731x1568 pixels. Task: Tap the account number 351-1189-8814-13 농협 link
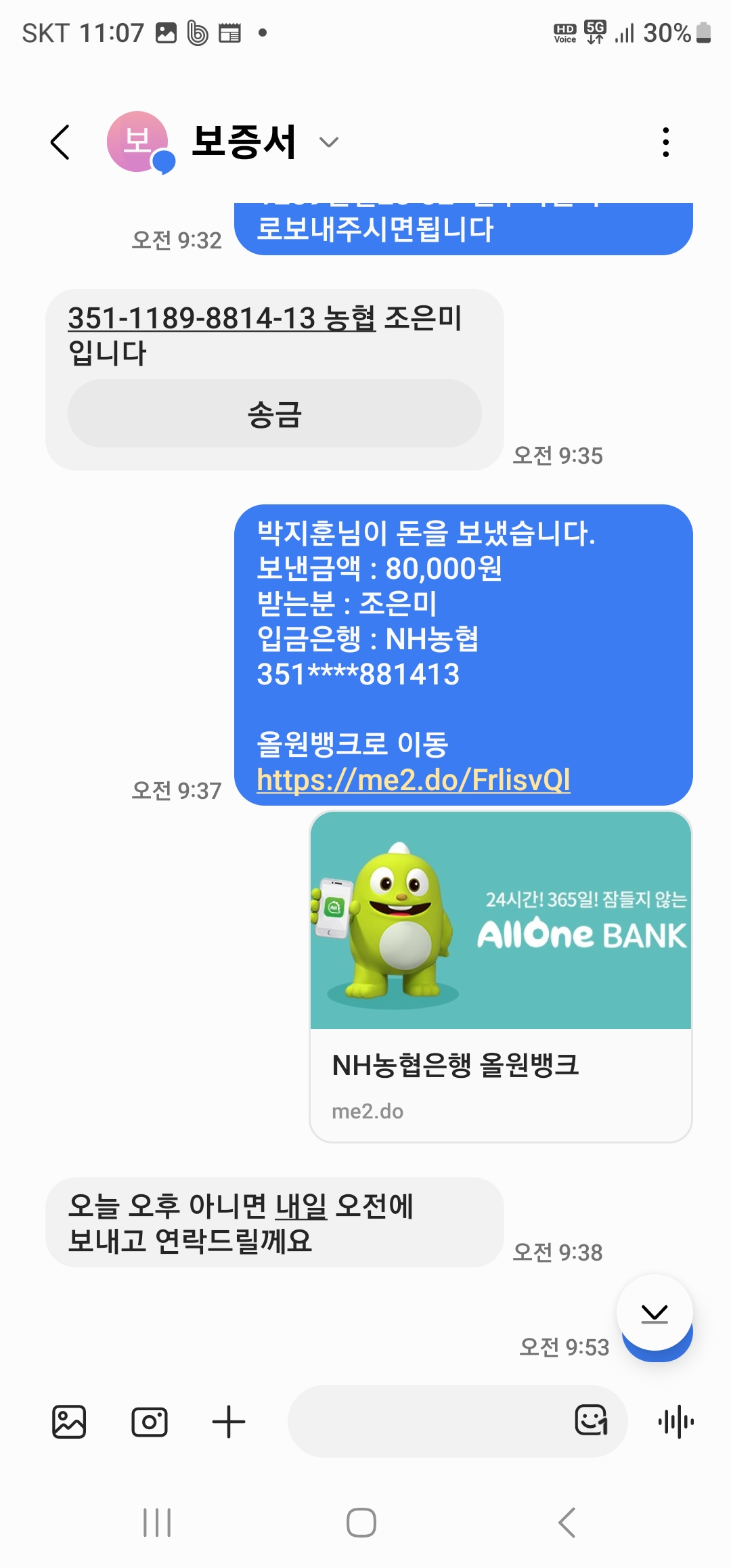click(221, 318)
